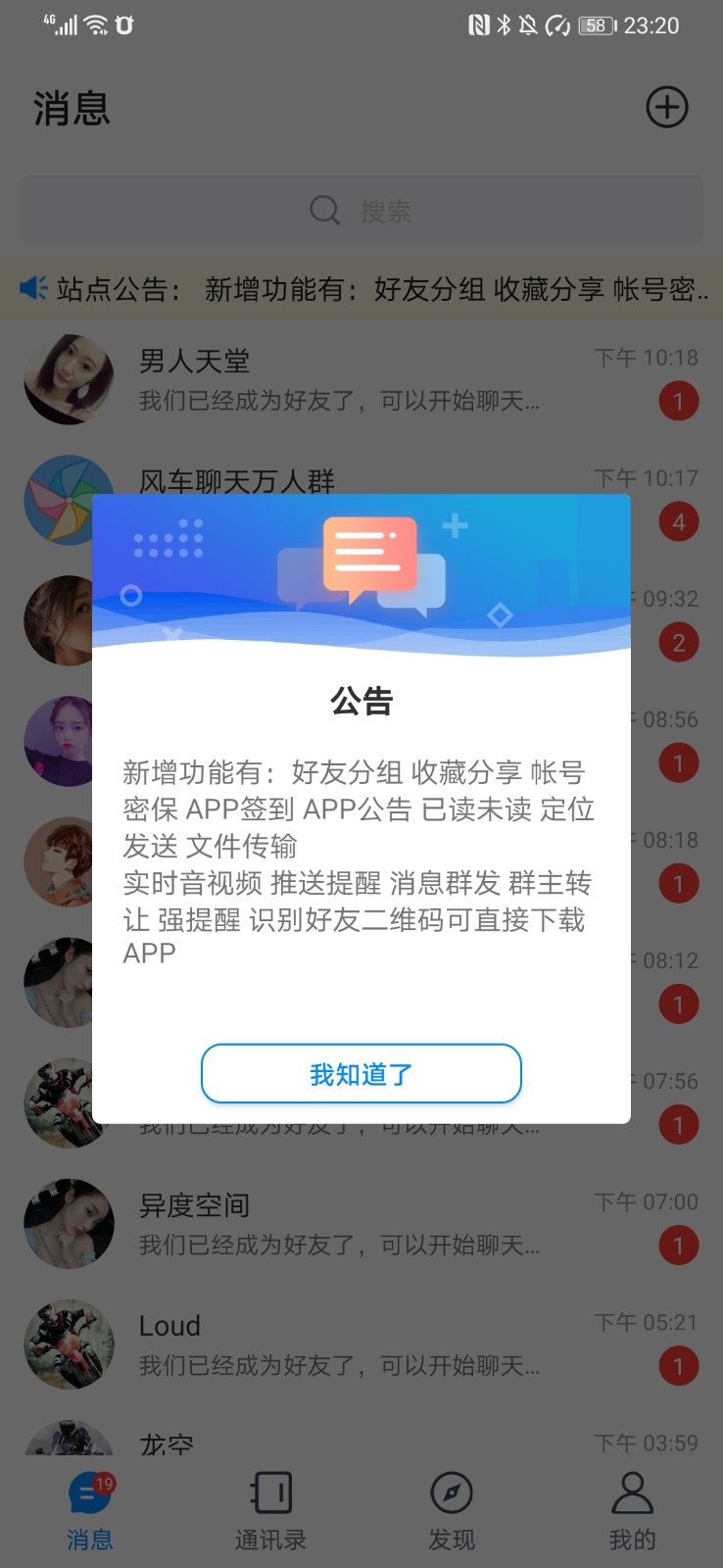The width and height of the screenshot is (723, 1568).
Task: Open the 站点公告 announcement banner
Action: [x=361, y=289]
